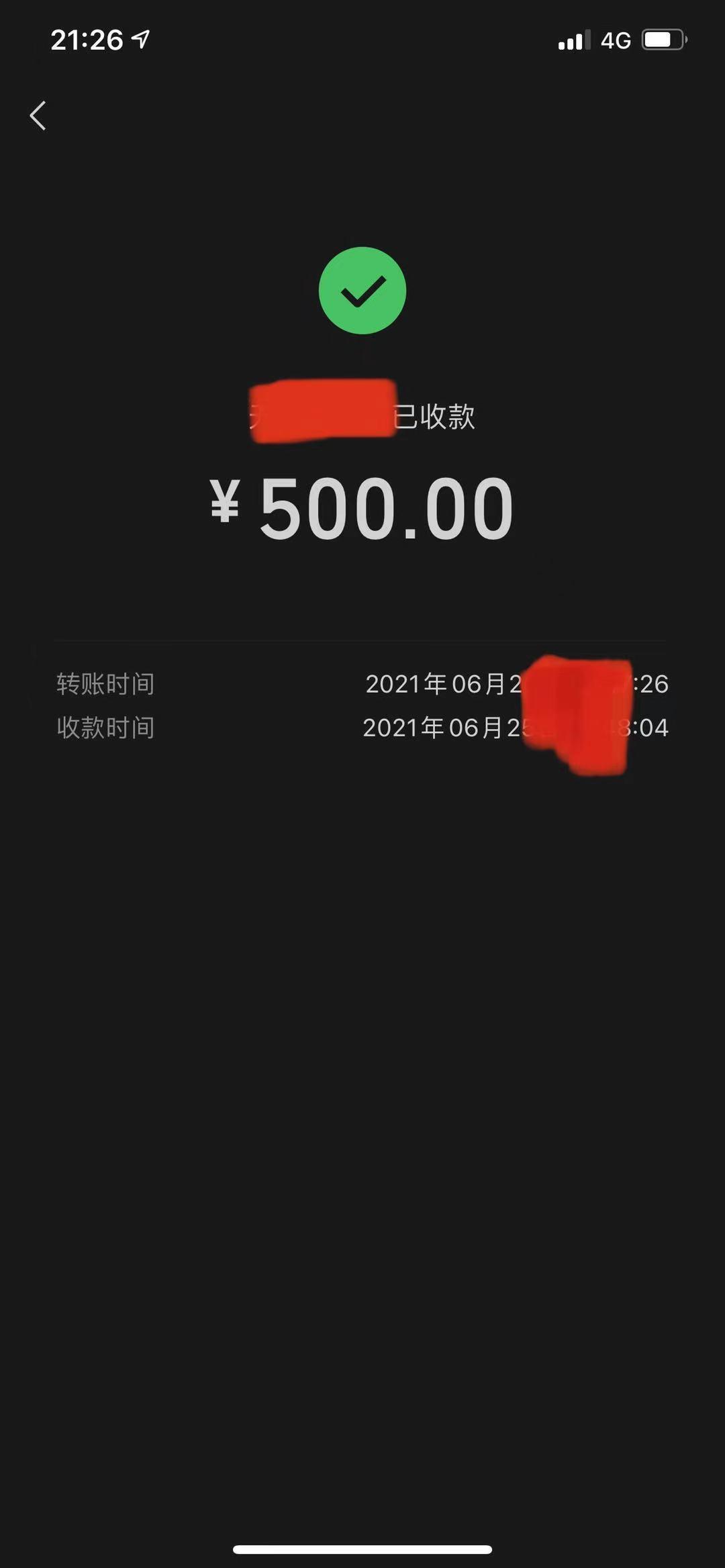Click the green checkmark success icon
Viewport: 725px width, 1568px height.
362,290
